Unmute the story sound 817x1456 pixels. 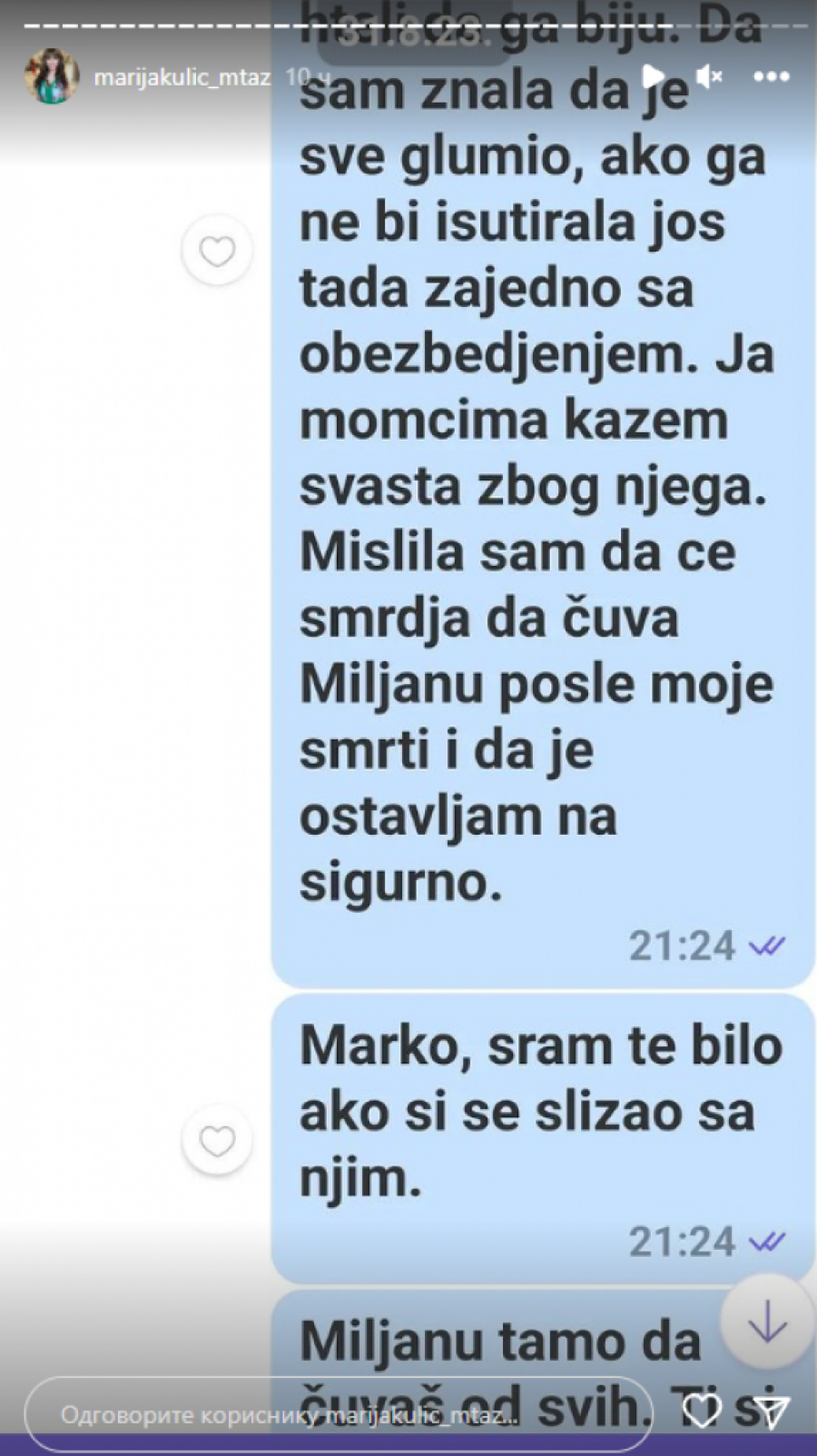point(709,77)
